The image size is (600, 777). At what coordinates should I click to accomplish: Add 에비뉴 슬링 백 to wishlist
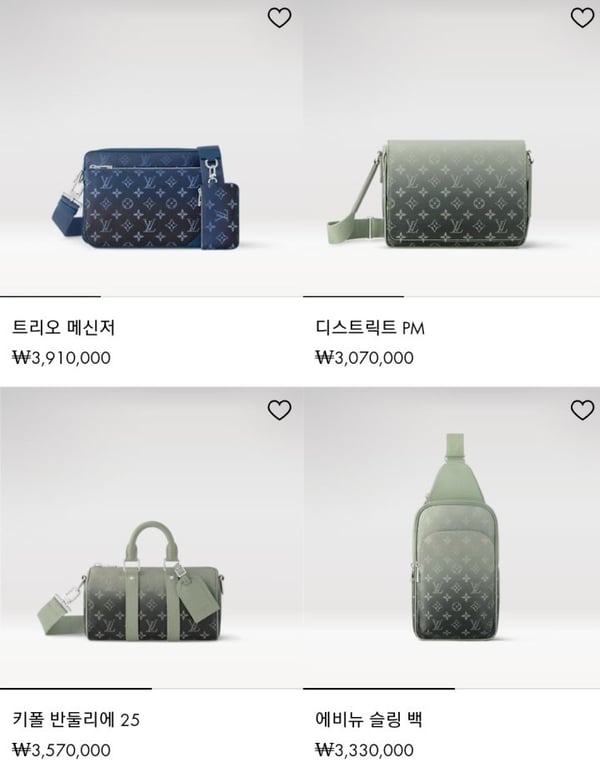coord(582,410)
